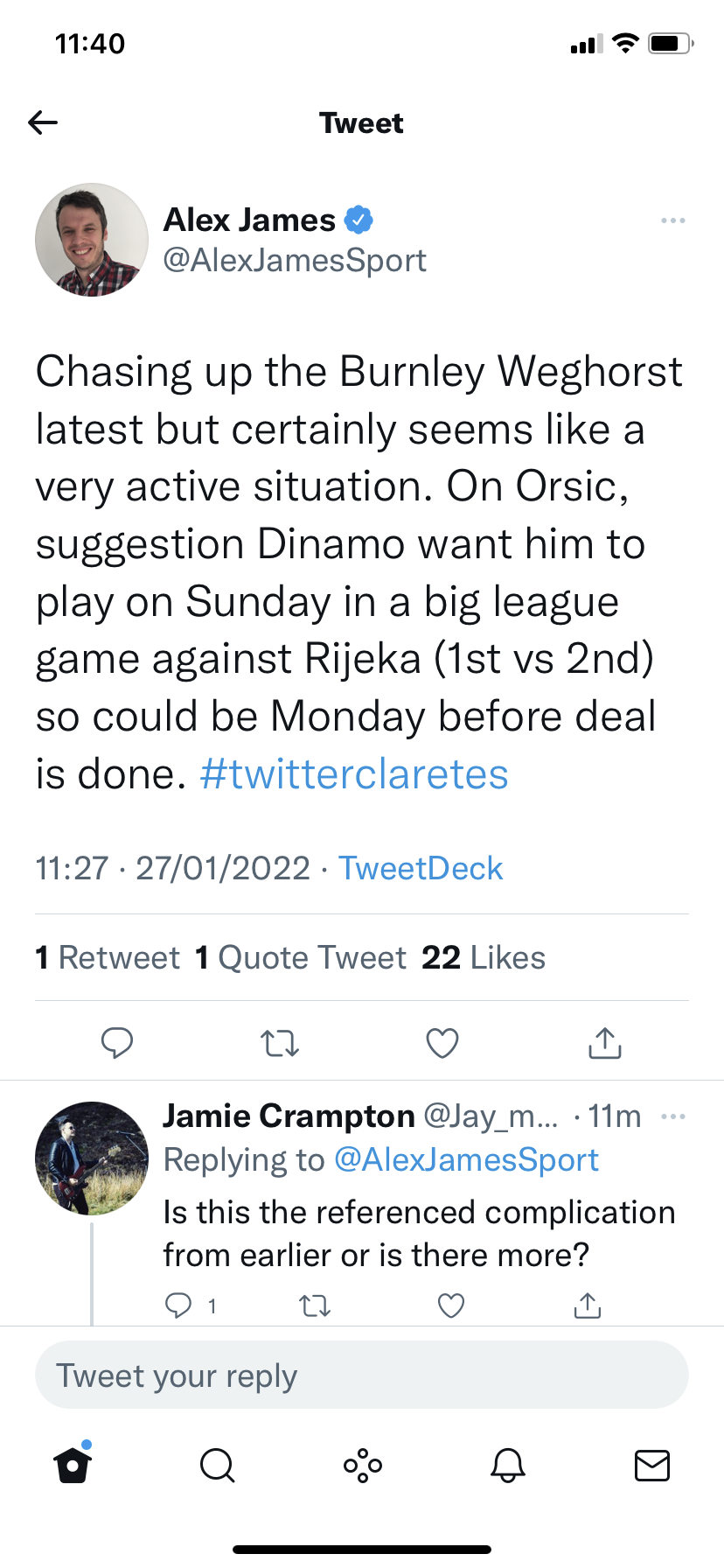This screenshot has height=1568, width=724.
Task: Retweet Alex James's tweet
Action: 280,1043
